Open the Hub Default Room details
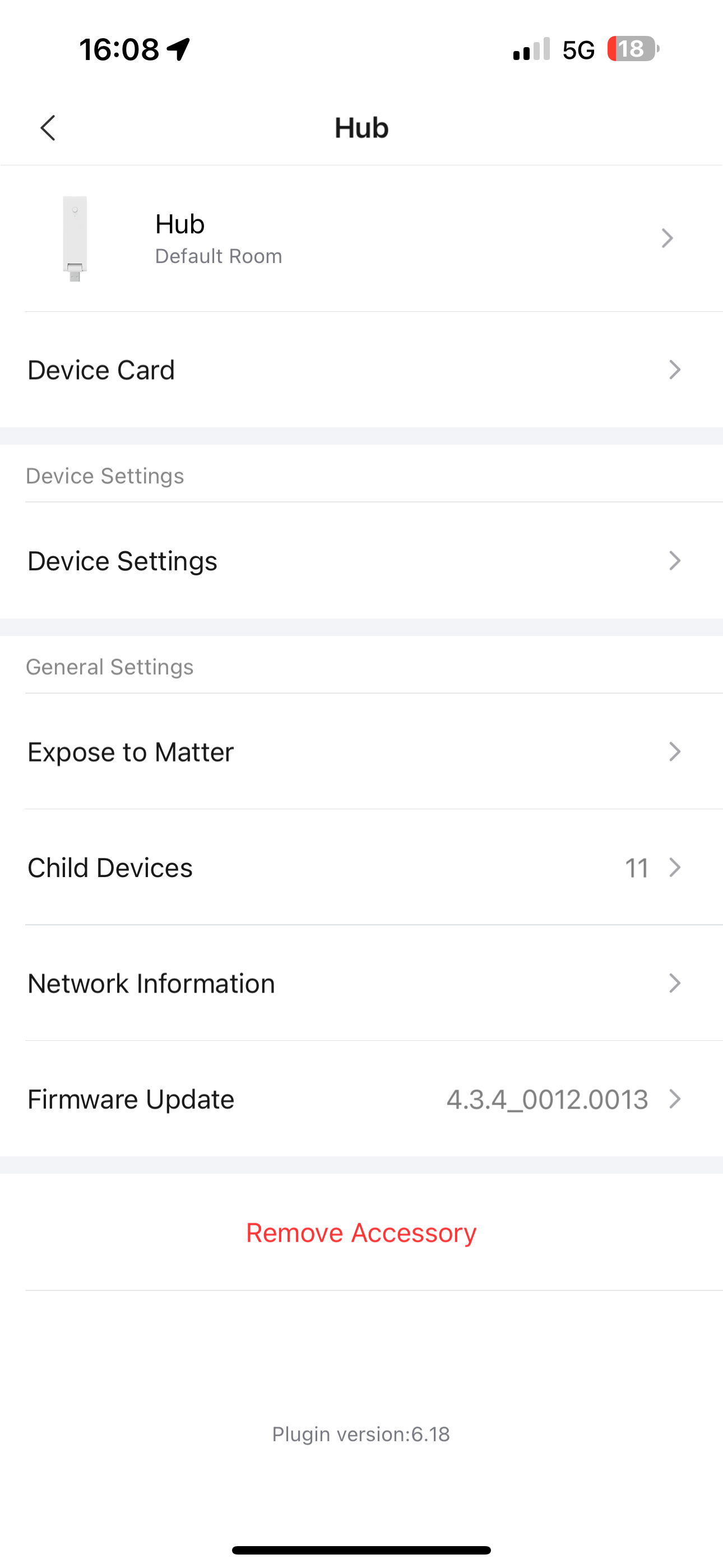723x1568 pixels. click(x=361, y=238)
